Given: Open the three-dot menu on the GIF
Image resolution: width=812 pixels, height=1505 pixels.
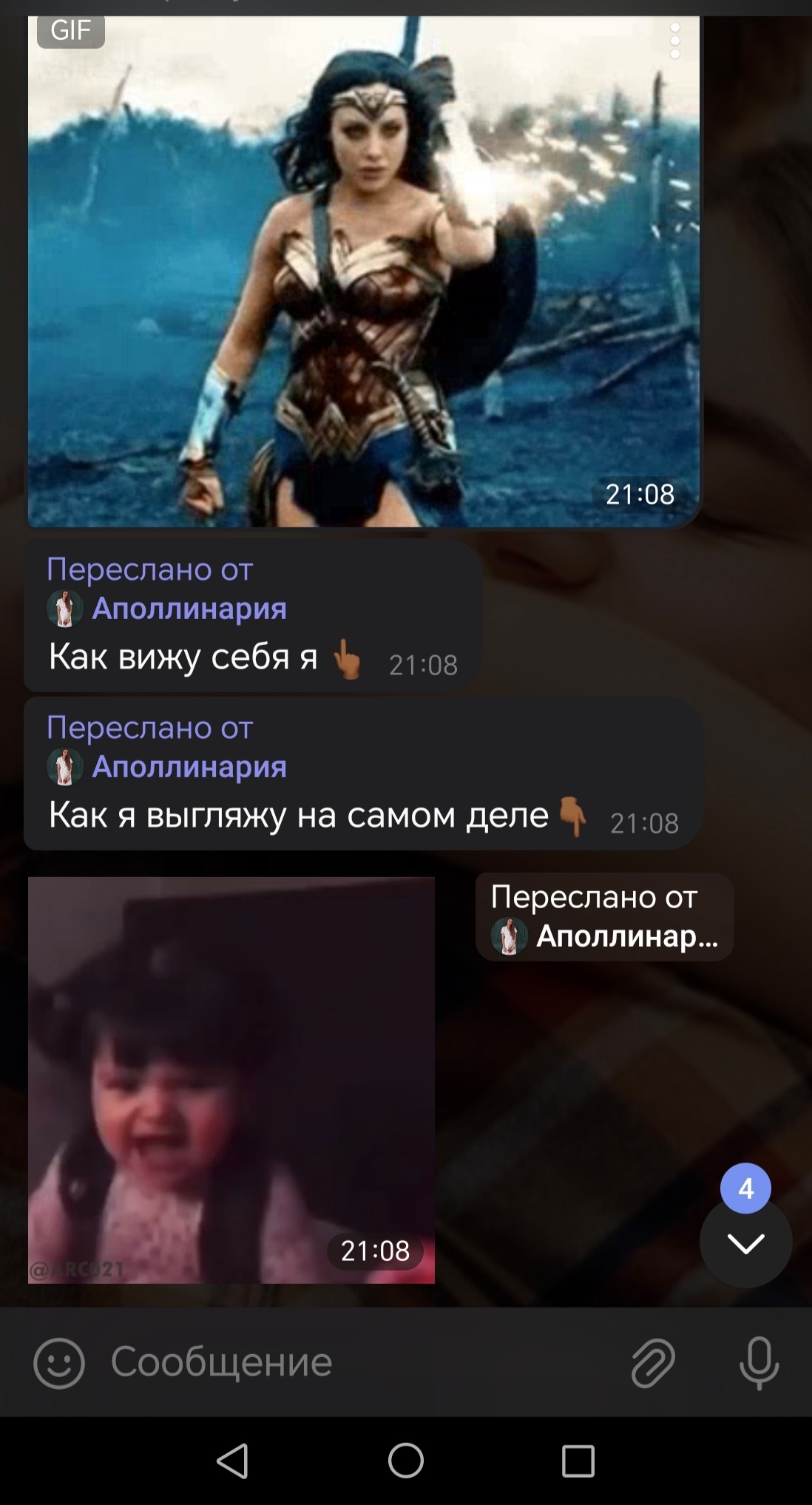Looking at the screenshot, I should [x=674, y=40].
